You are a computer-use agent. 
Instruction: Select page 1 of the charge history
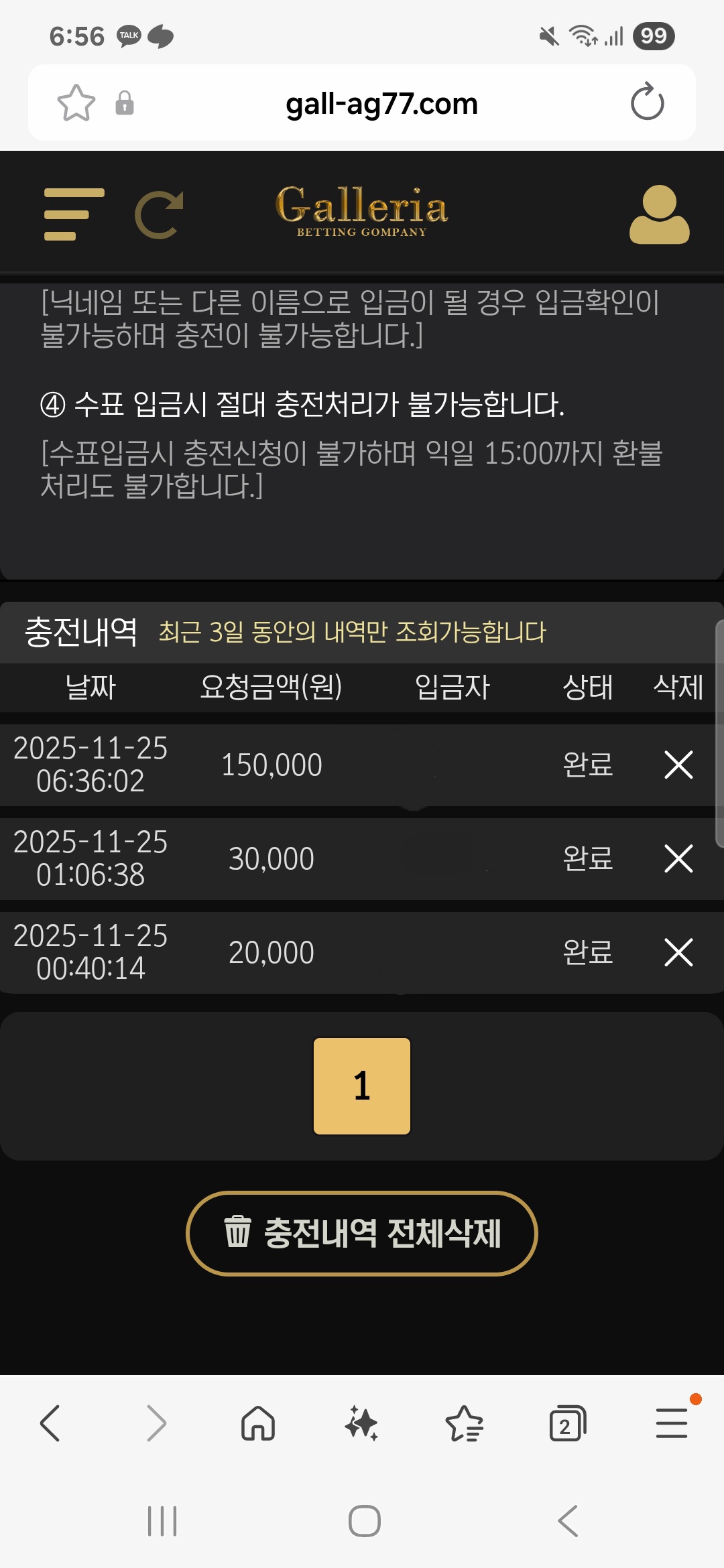coord(362,1086)
